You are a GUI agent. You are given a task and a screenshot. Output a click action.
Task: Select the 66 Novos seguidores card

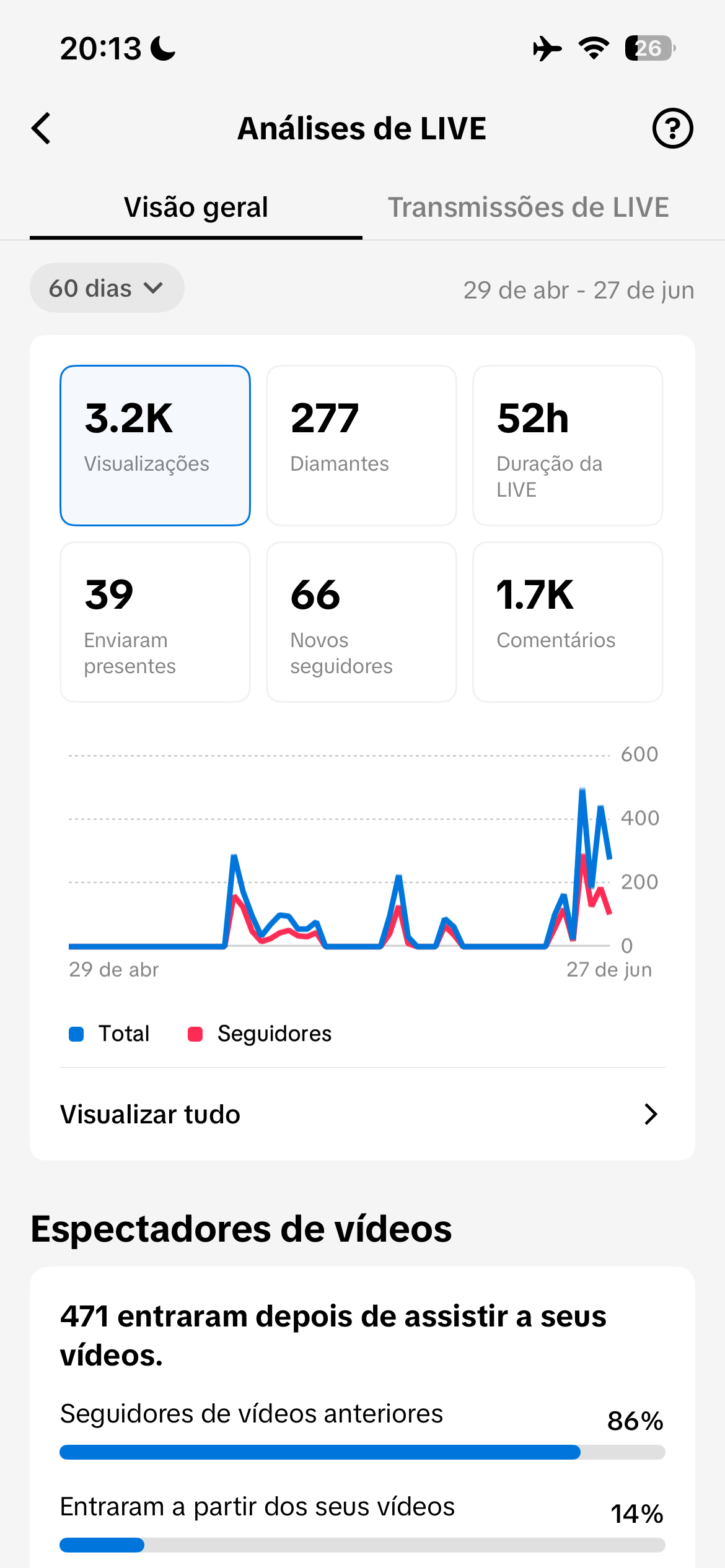pyautogui.click(x=361, y=622)
